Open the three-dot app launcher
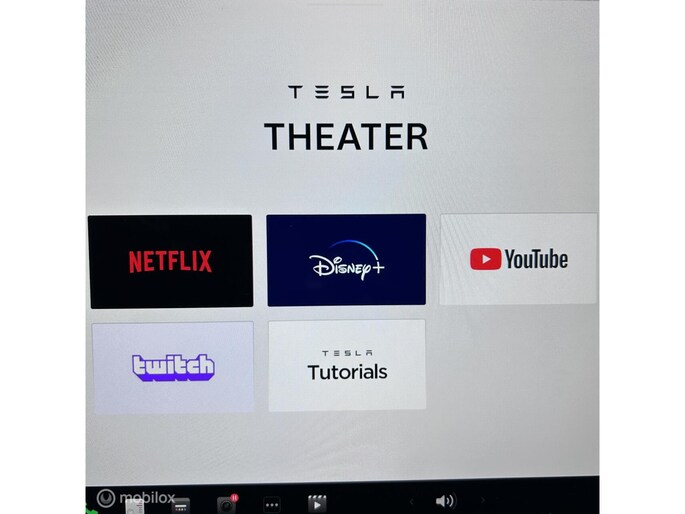This screenshot has width=685, height=514. click(x=272, y=503)
